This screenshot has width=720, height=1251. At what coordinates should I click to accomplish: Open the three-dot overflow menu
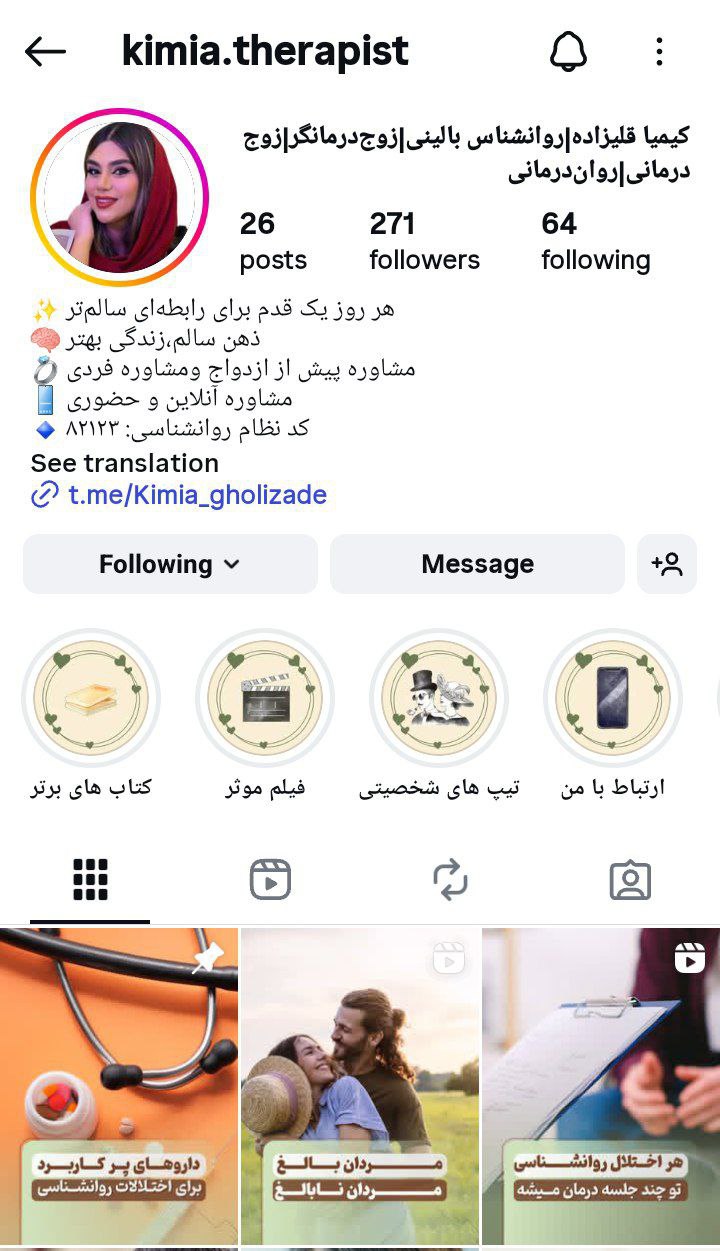tap(659, 52)
